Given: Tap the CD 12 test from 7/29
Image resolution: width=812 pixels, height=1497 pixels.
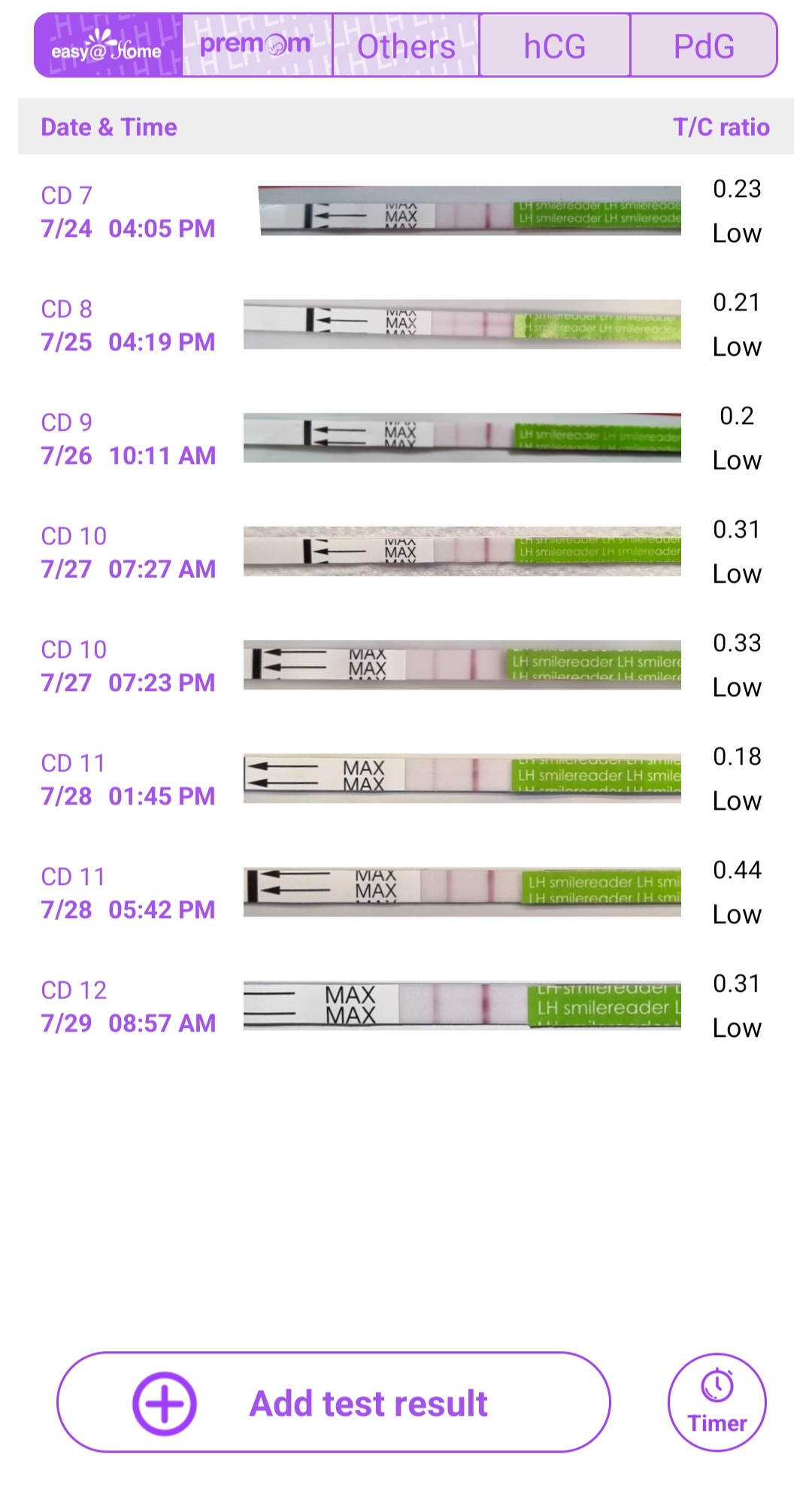Looking at the screenshot, I should [406, 1006].
